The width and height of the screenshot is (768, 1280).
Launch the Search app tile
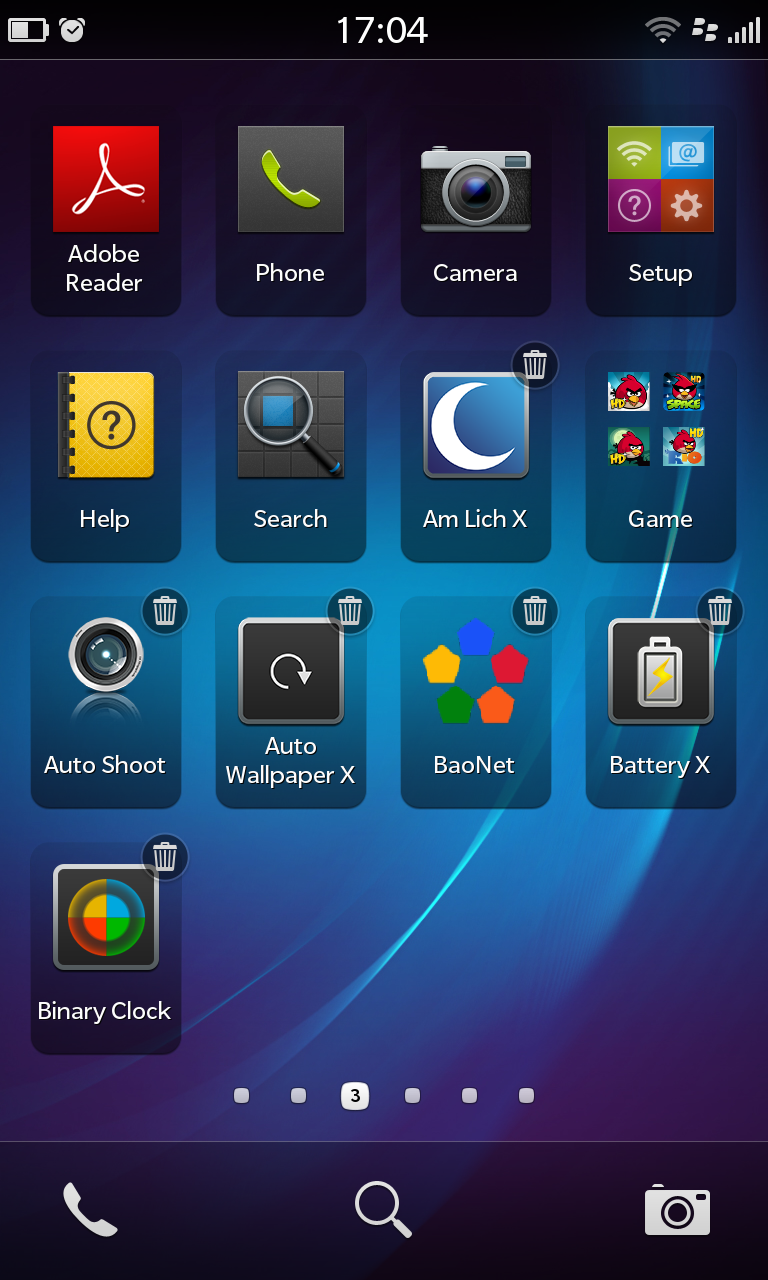[291, 455]
